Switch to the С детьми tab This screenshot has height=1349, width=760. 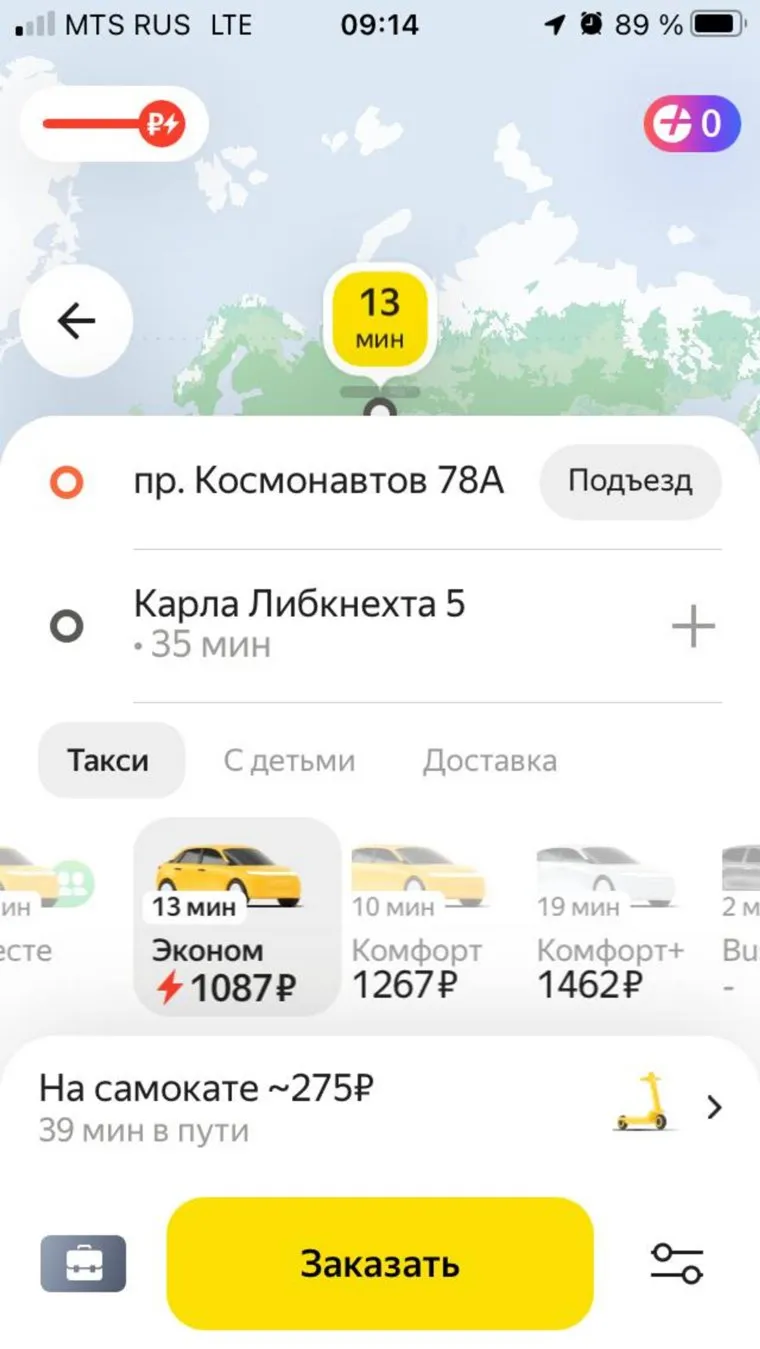point(289,760)
